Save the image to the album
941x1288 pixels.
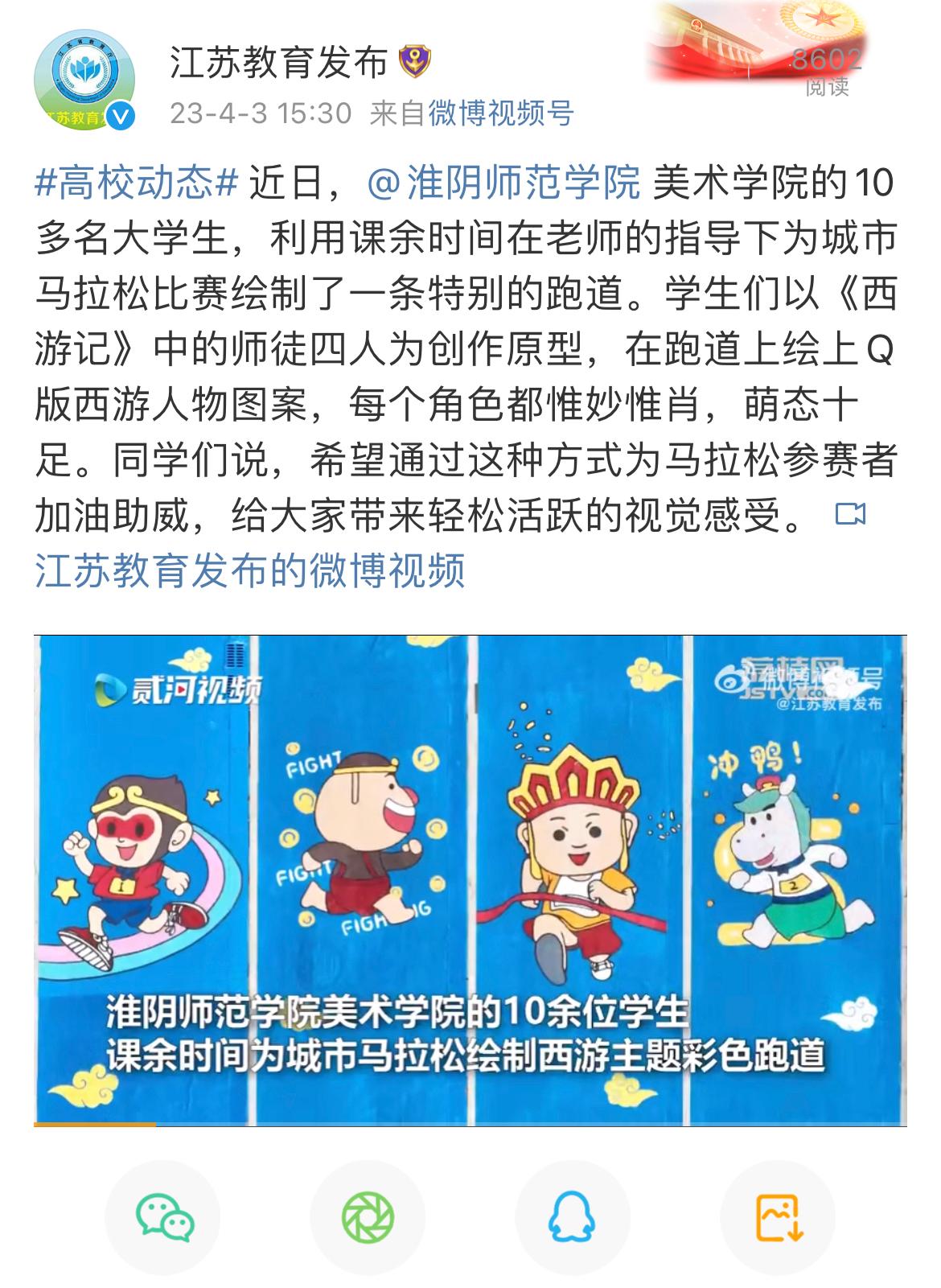point(778,1216)
